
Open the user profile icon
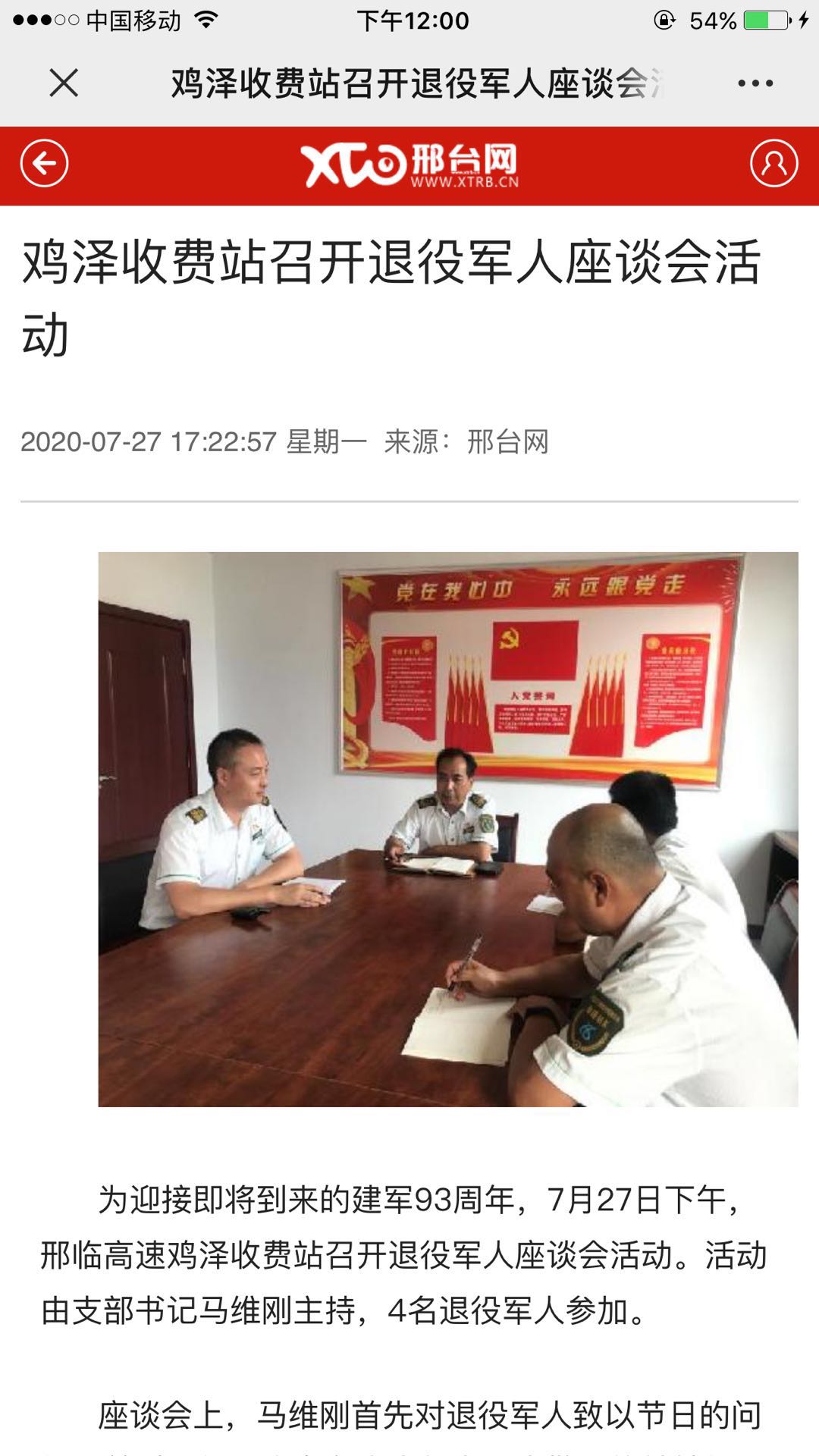tap(773, 163)
